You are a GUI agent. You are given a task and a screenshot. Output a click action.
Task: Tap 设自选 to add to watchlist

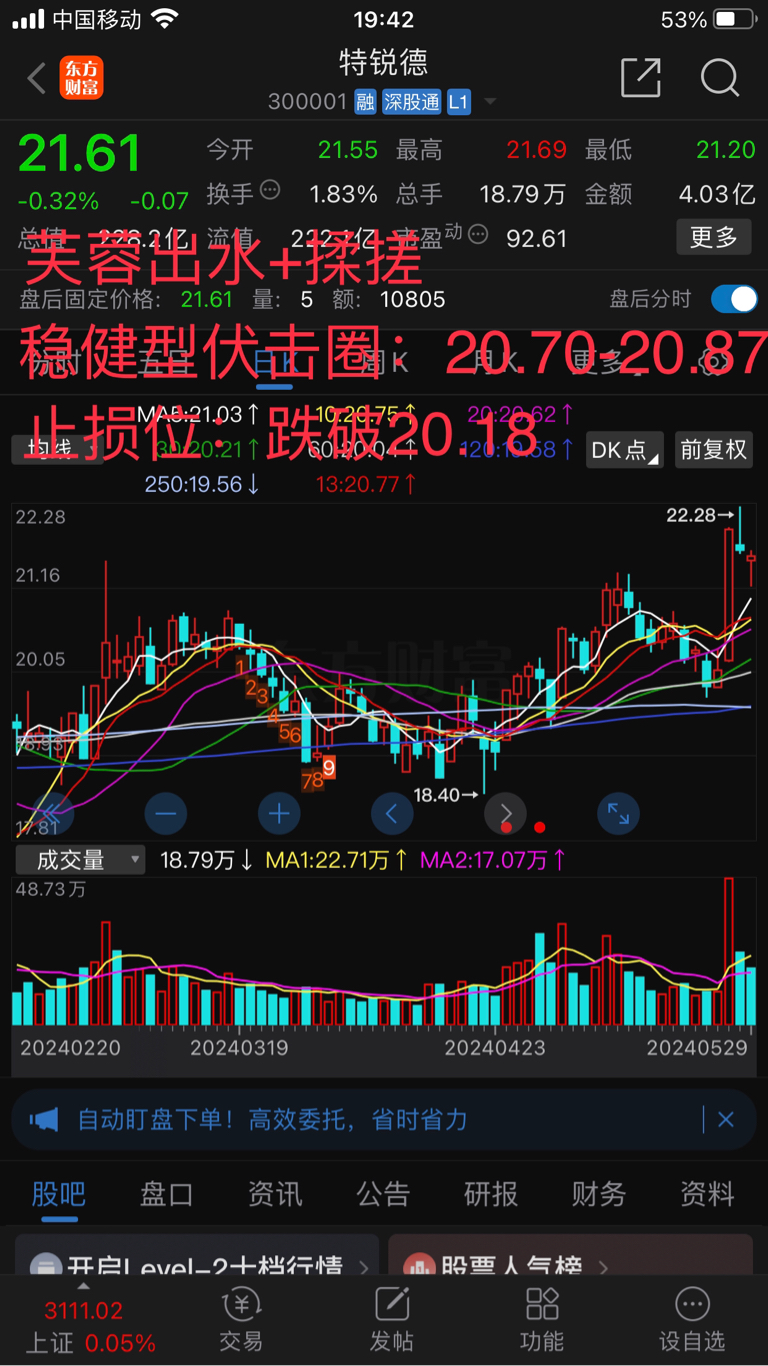[x=692, y=1318]
